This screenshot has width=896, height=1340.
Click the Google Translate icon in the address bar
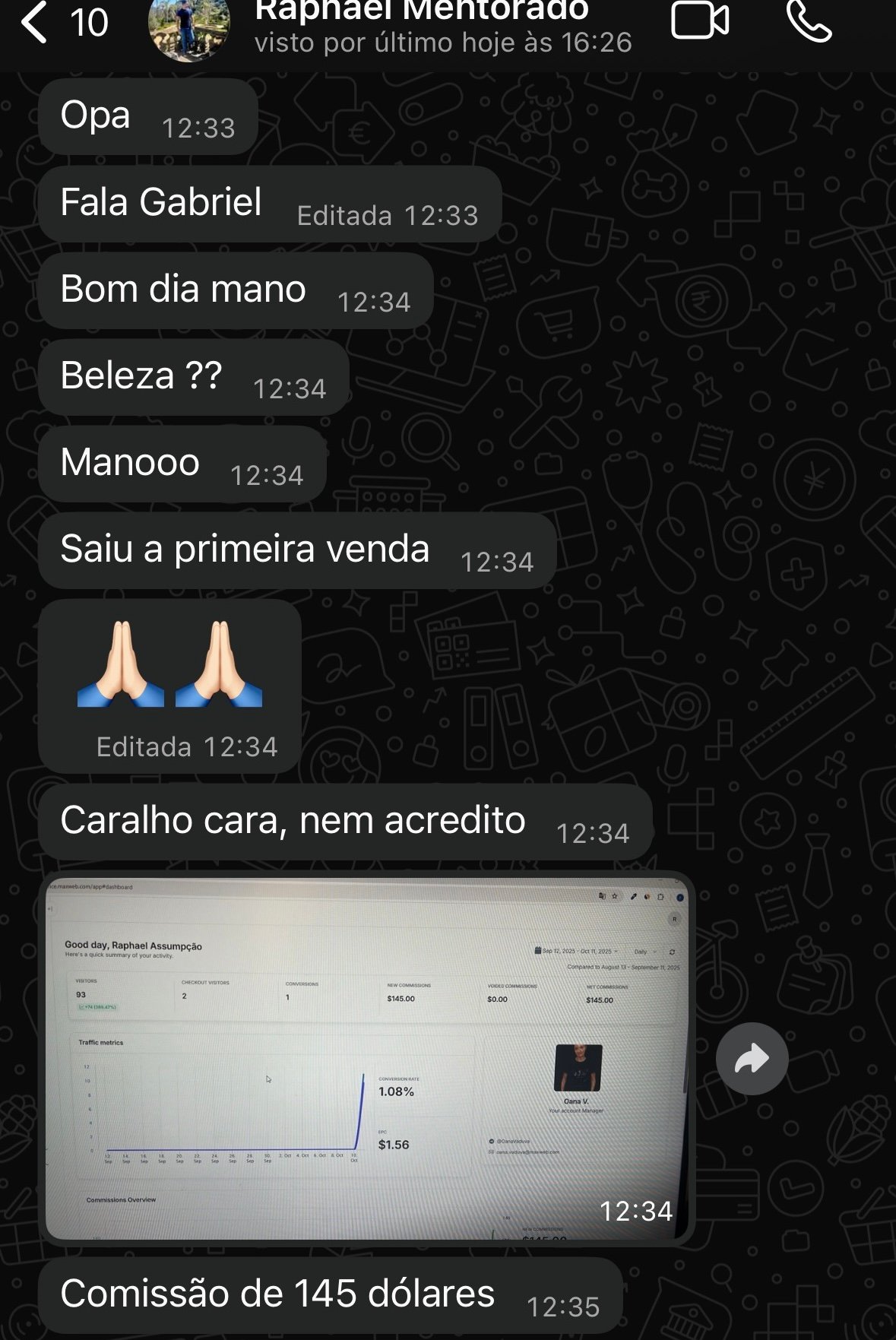point(601,896)
